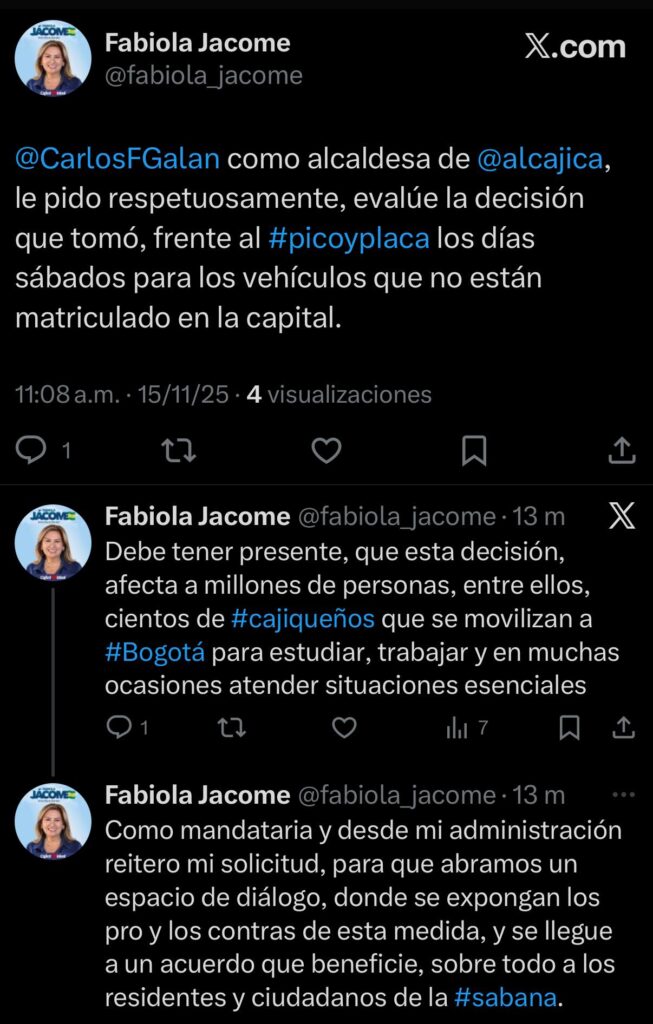View analytics of the reply mentioning #cajiqueños
Image resolution: width=653 pixels, height=1024 pixels.
pos(457,727)
